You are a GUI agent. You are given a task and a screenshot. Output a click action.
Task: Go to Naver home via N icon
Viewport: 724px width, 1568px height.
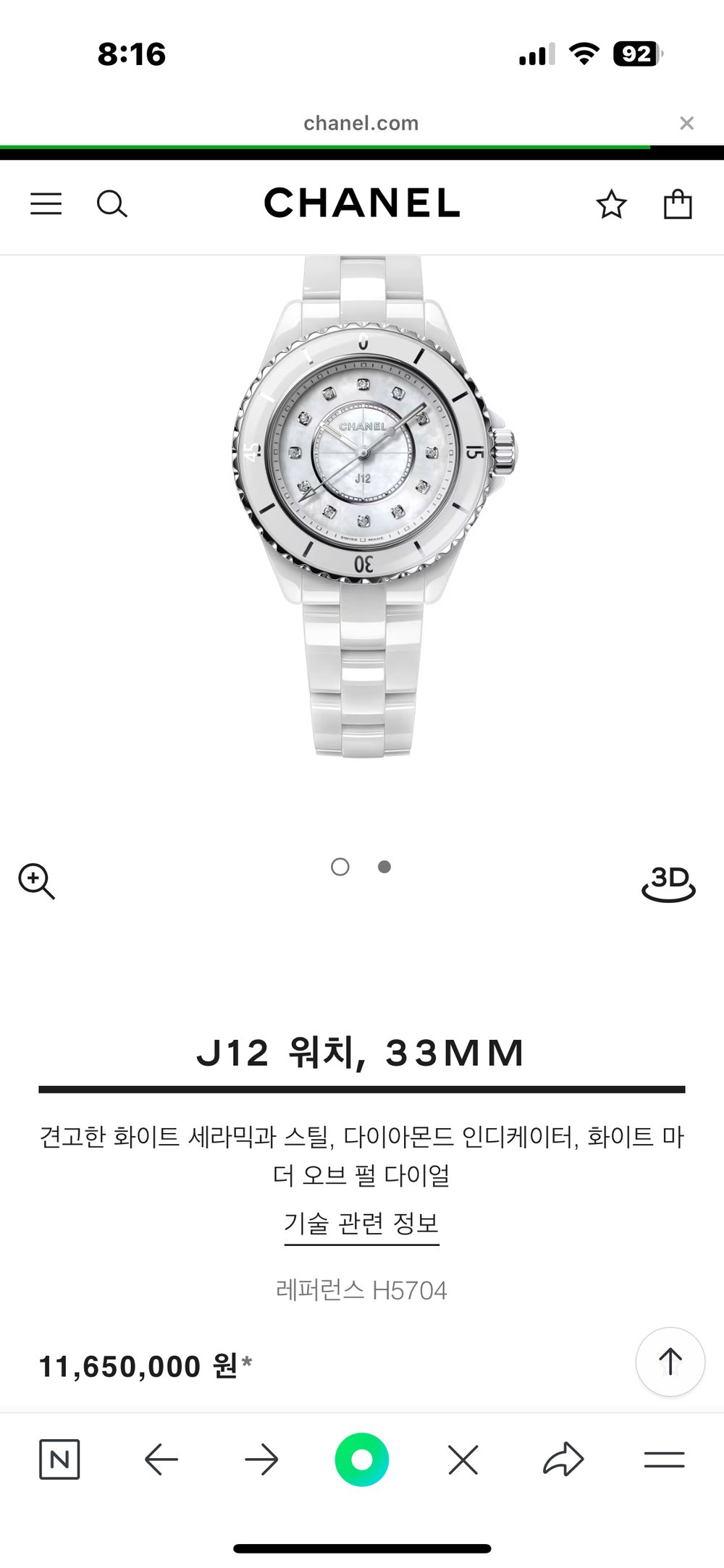(x=59, y=1459)
